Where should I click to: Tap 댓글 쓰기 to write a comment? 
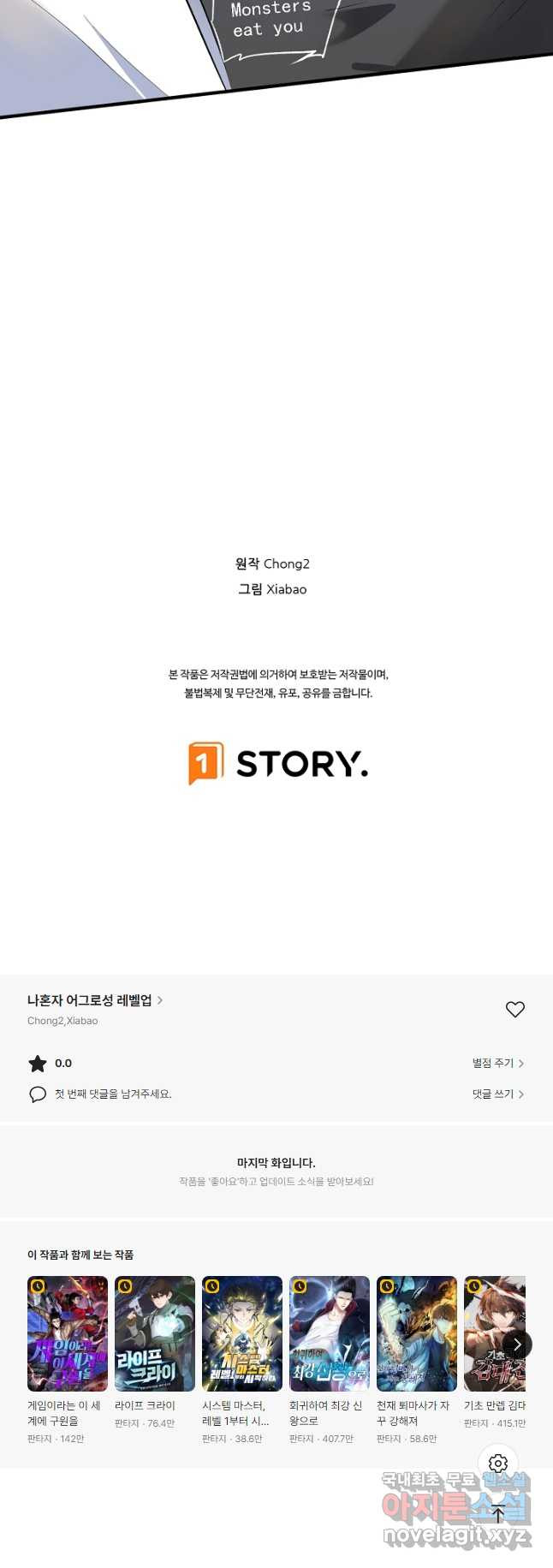pos(497,1094)
